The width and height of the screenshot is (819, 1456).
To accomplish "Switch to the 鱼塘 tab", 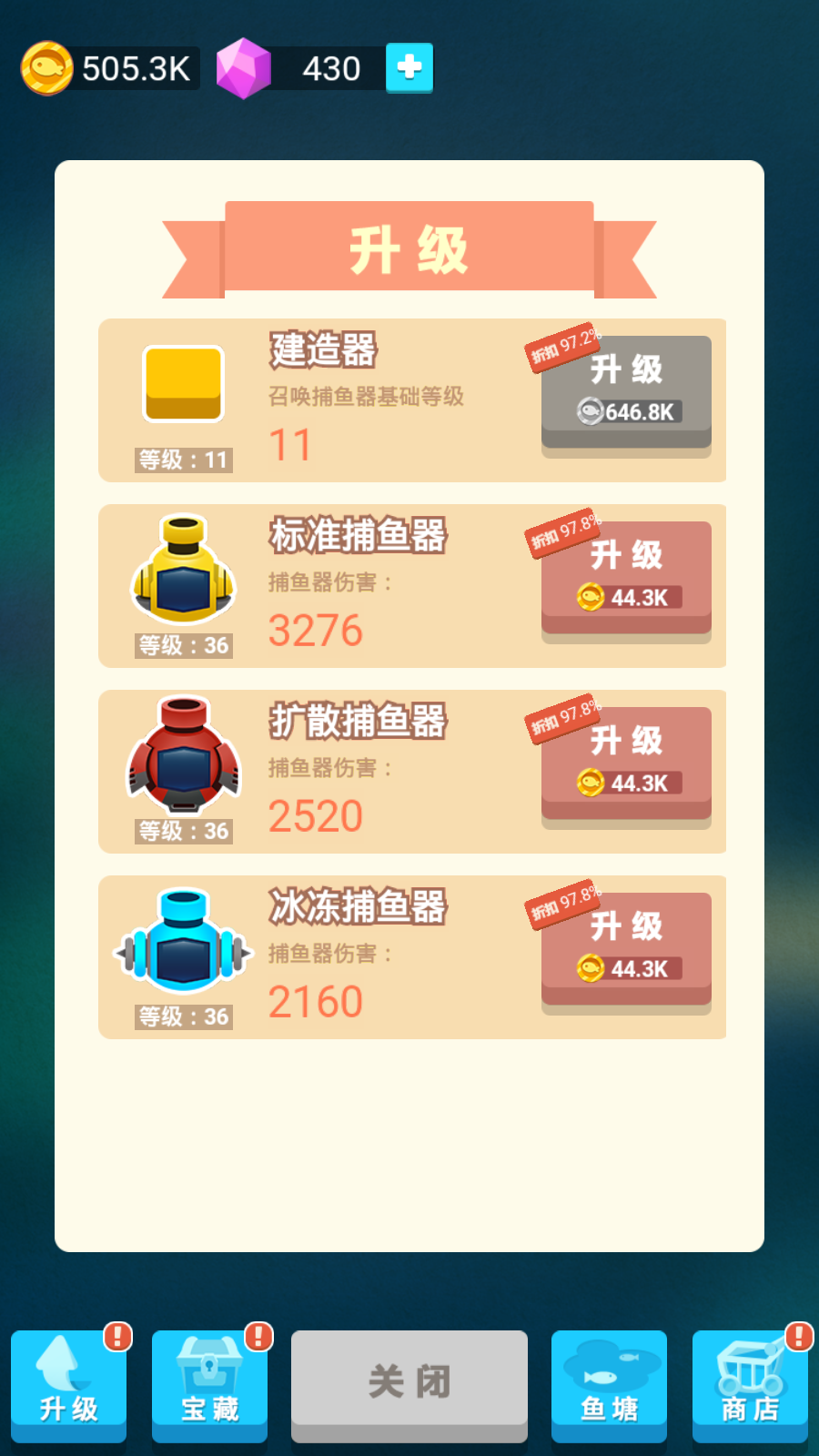I will pyautogui.click(x=609, y=1385).
